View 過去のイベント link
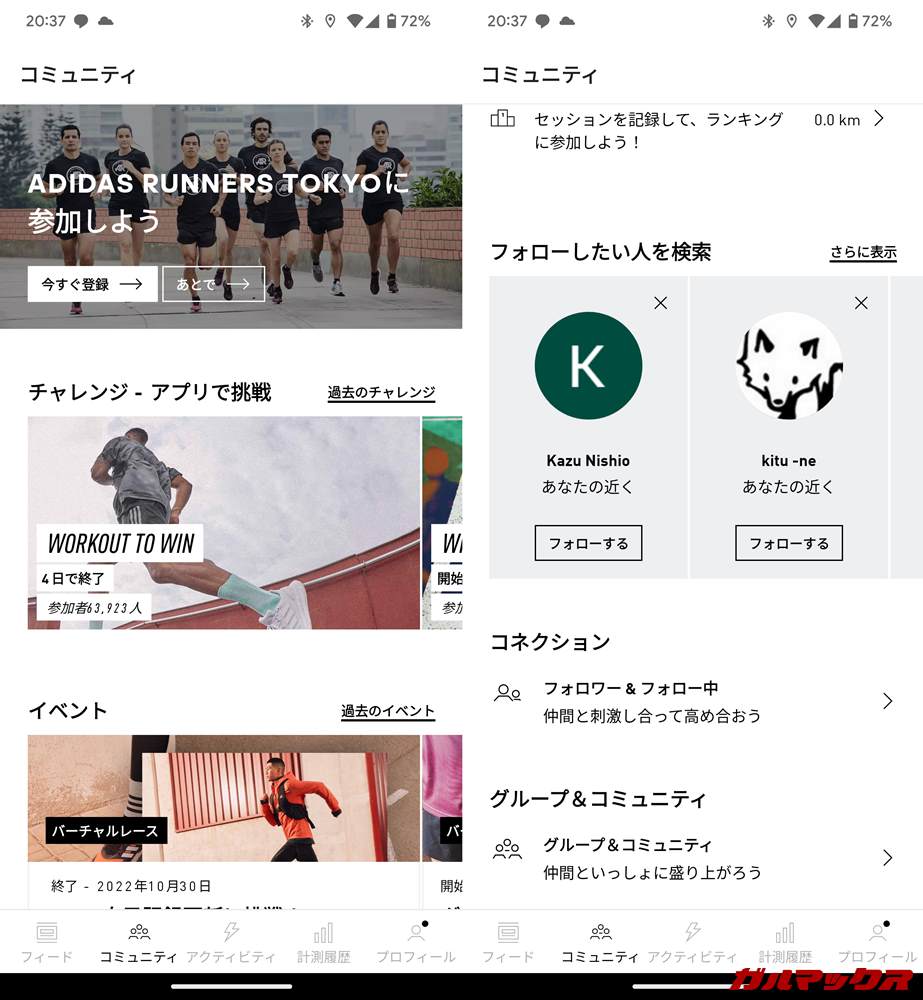Image resolution: width=923 pixels, height=1000 pixels. 387,711
